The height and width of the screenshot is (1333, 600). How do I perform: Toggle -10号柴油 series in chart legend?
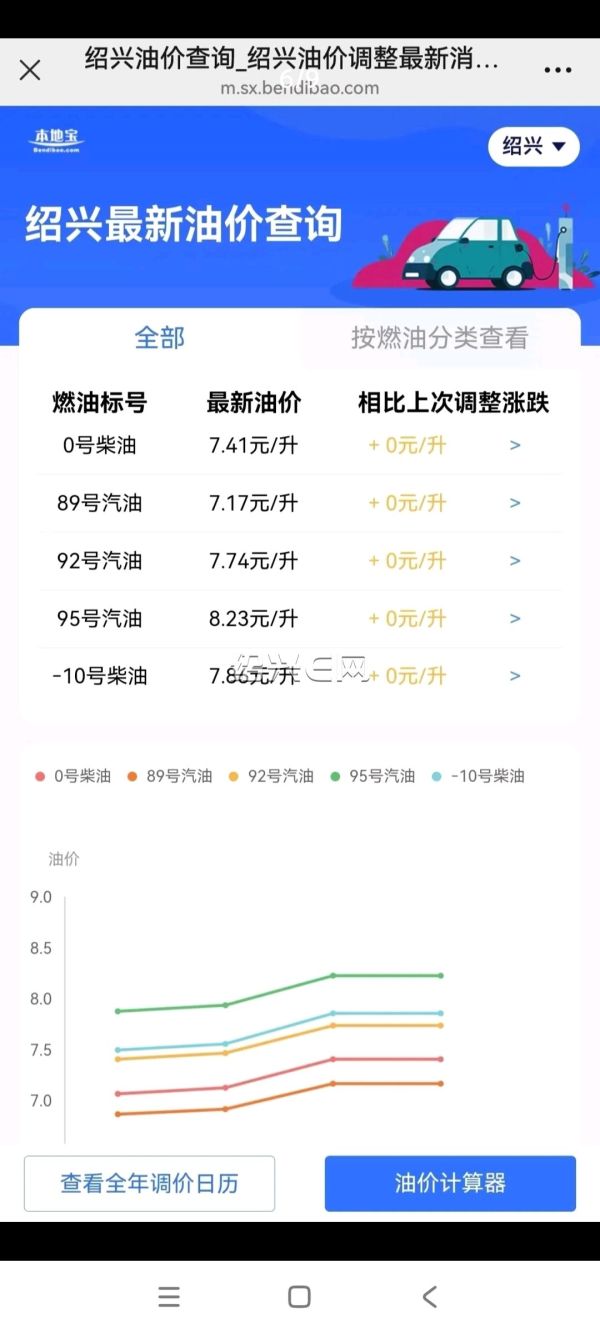(x=477, y=776)
